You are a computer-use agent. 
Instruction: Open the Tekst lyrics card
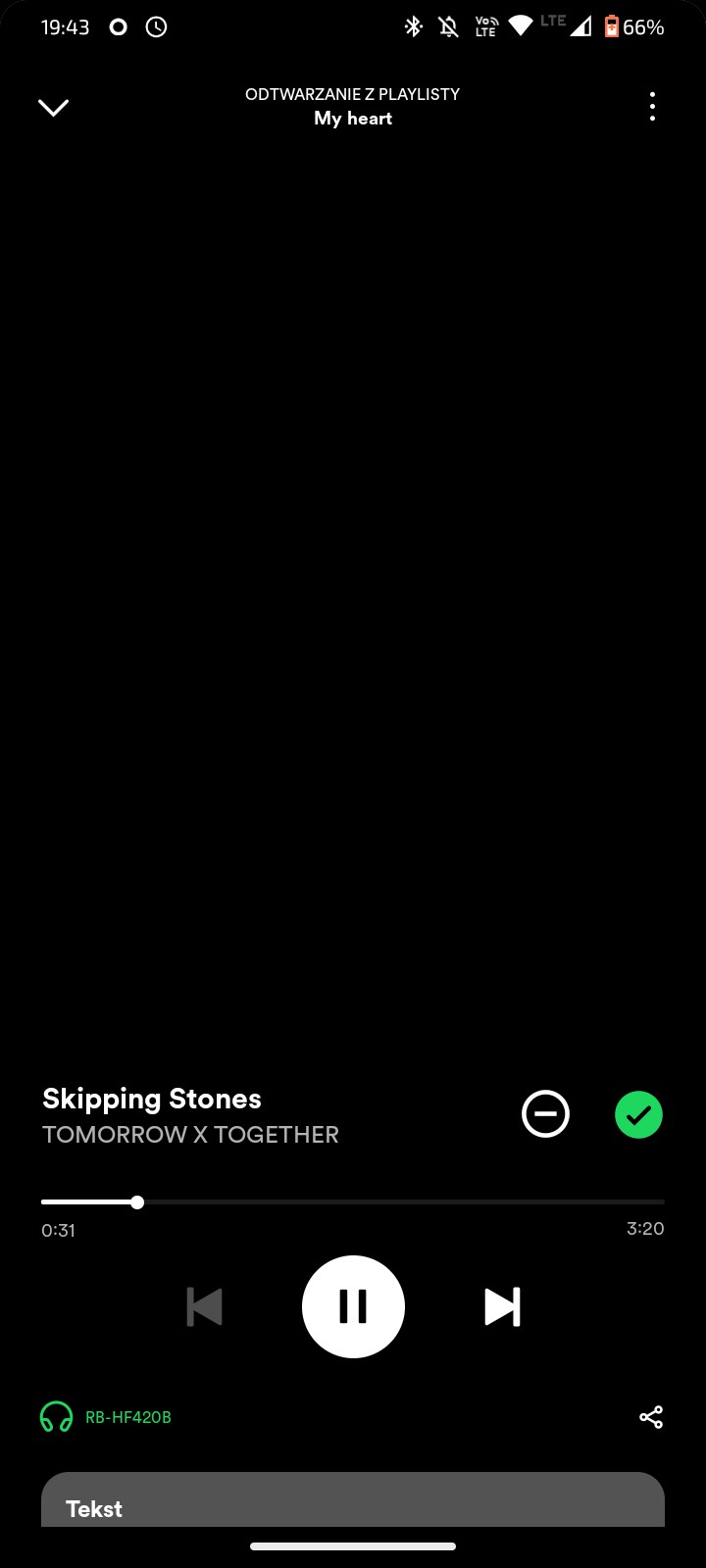[x=353, y=1504]
